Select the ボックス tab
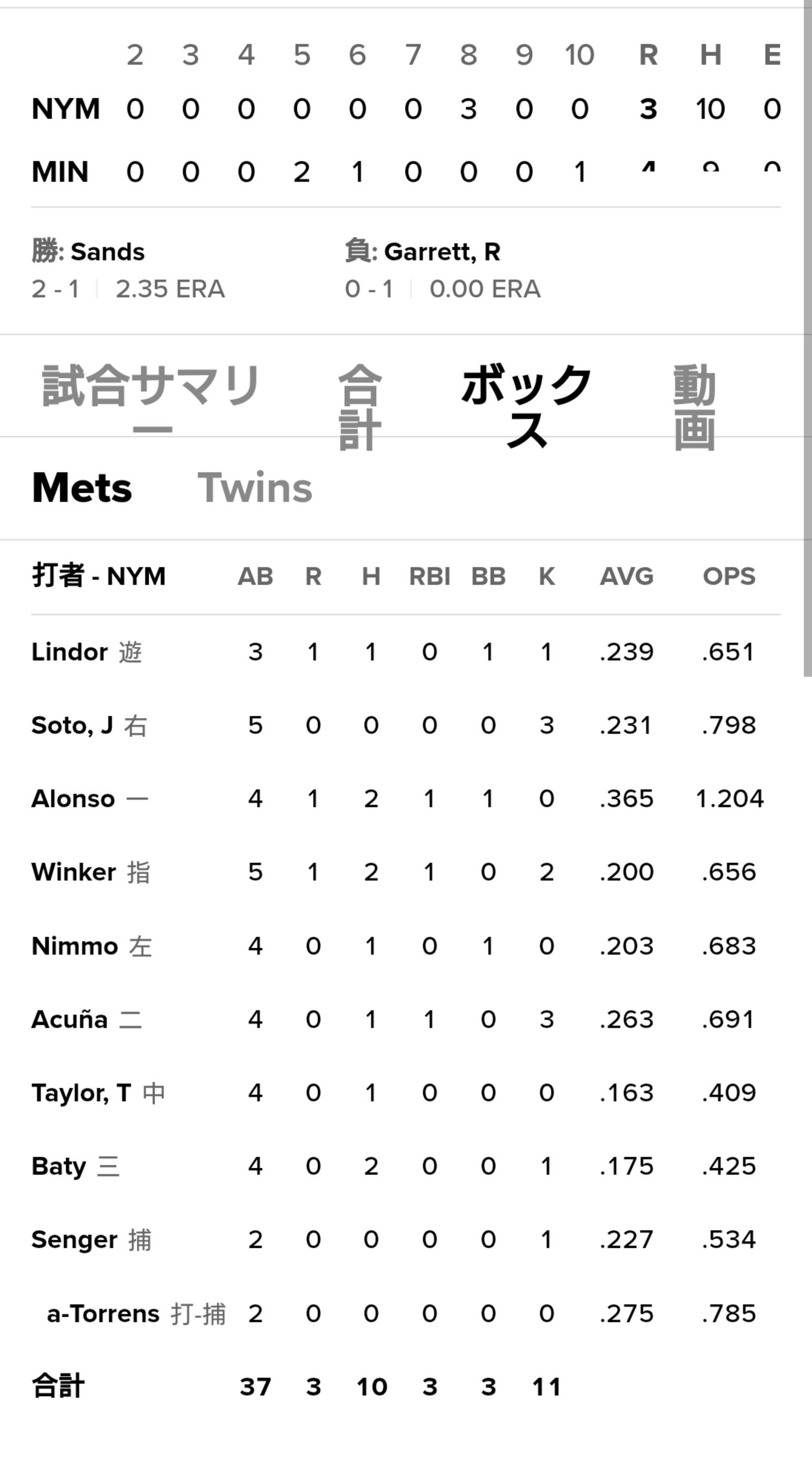 527,406
